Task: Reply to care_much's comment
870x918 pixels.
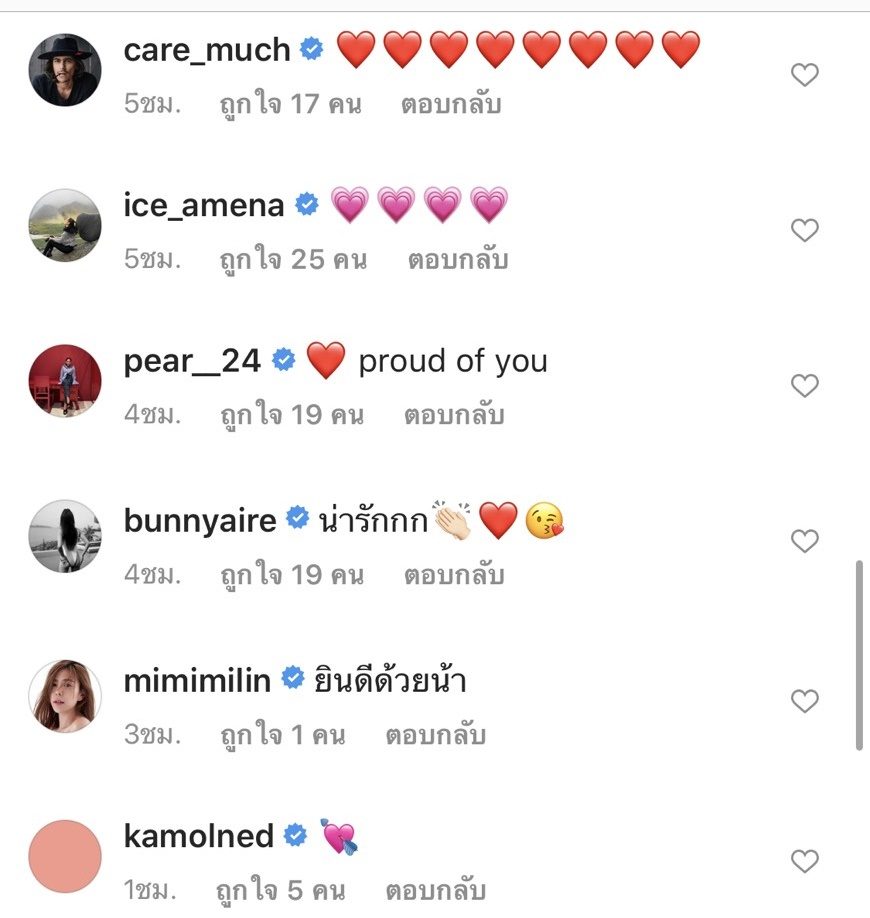Action: (451, 104)
